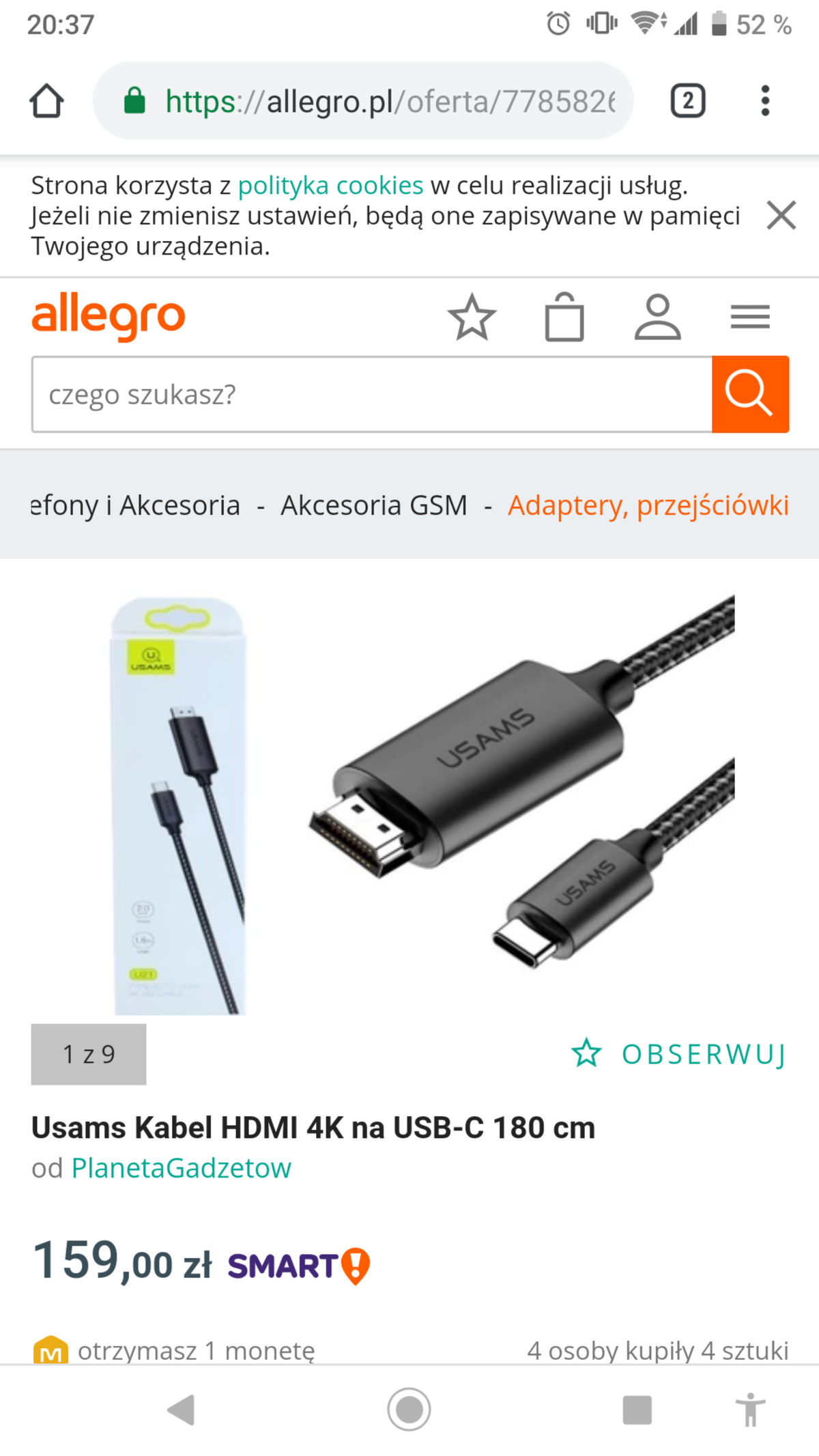Open the shopping bag cart
This screenshot has height=1456, width=819.
(x=564, y=317)
